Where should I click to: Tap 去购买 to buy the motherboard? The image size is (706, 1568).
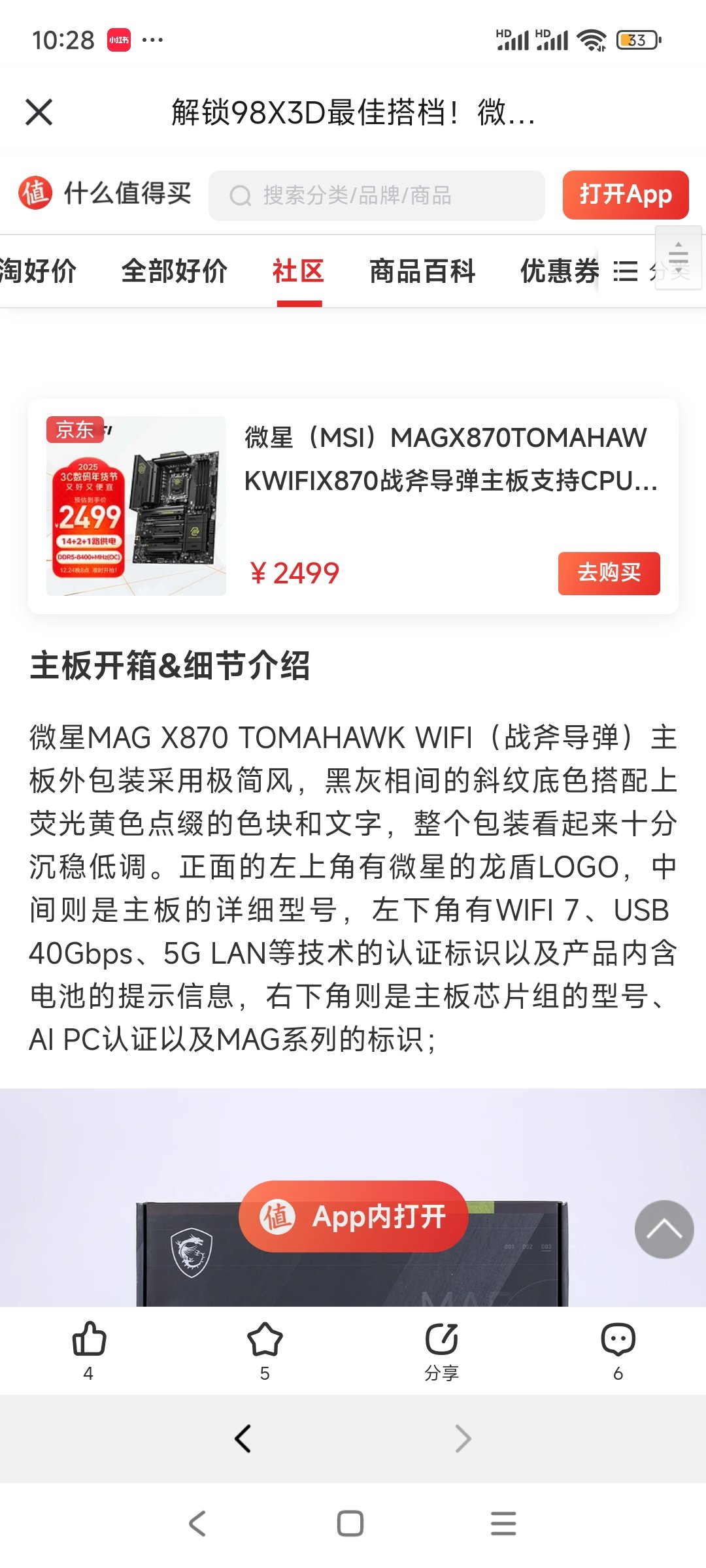click(x=609, y=573)
